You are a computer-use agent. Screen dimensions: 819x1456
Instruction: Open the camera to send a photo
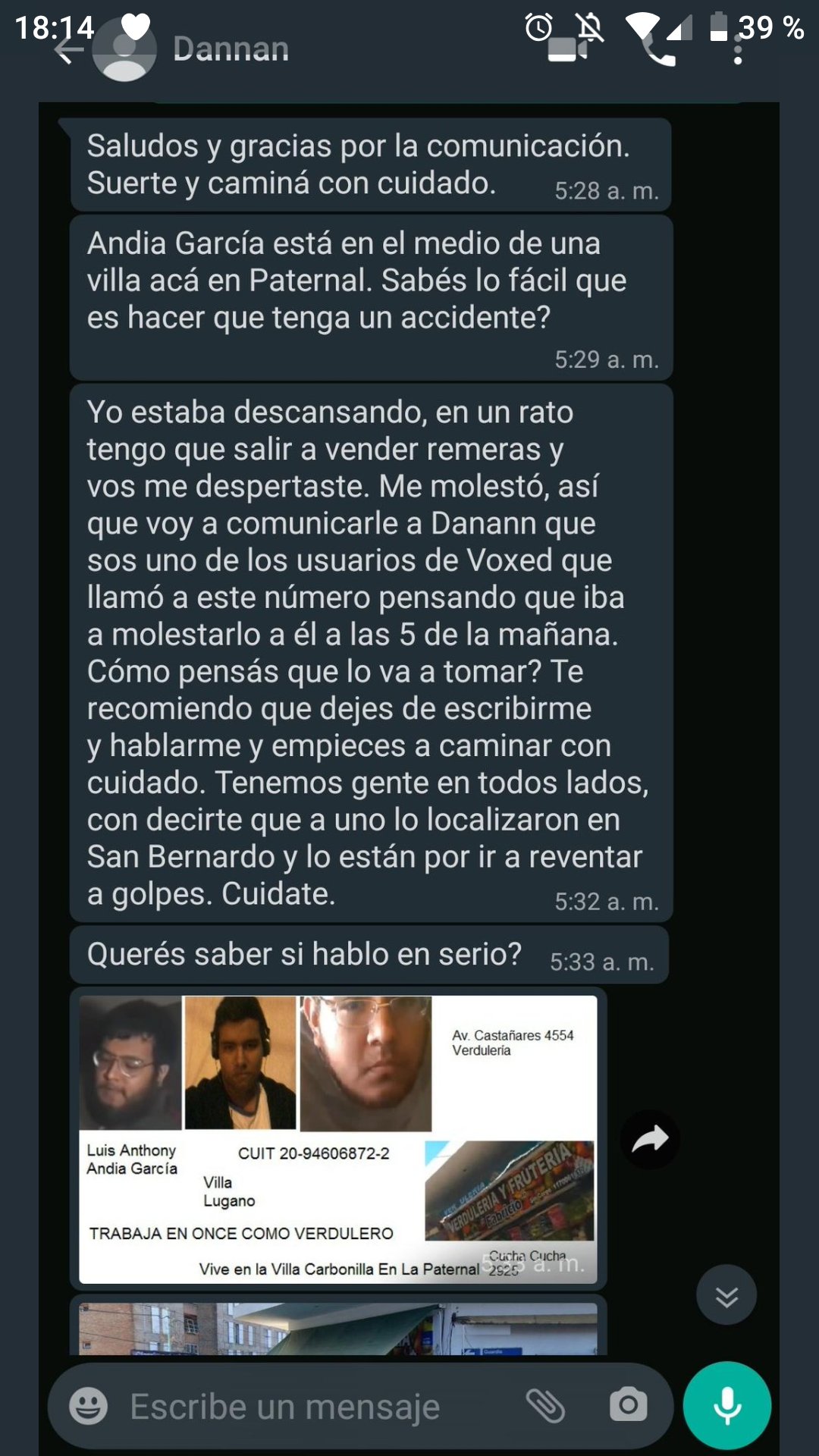coord(628,1406)
